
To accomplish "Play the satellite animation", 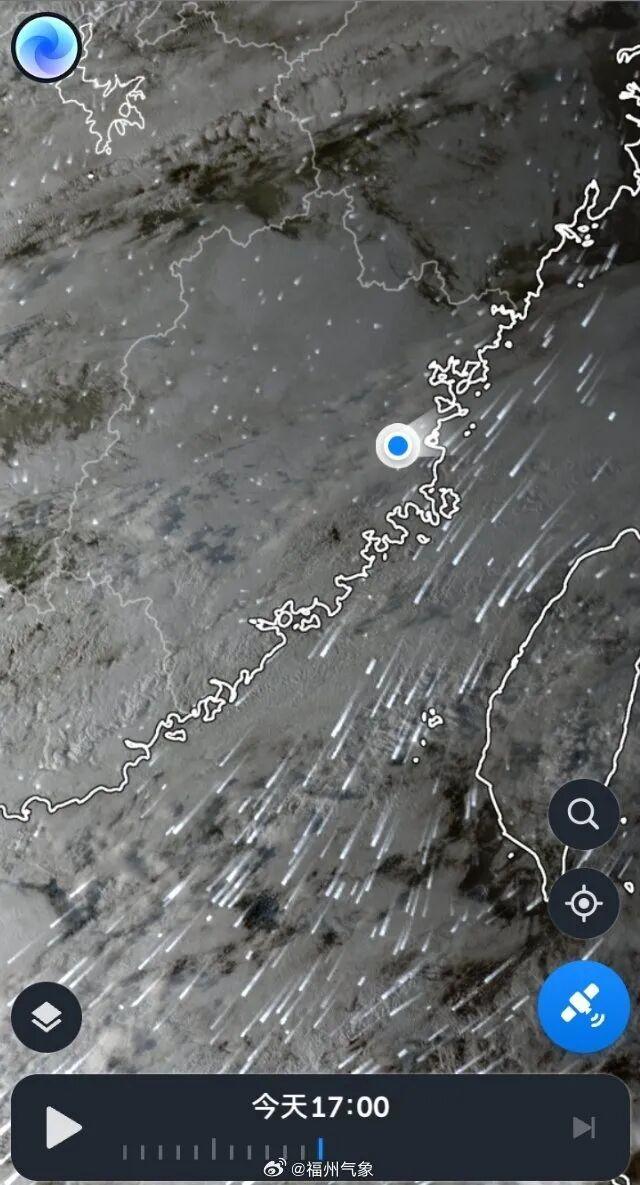I will (x=64, y=1128).
